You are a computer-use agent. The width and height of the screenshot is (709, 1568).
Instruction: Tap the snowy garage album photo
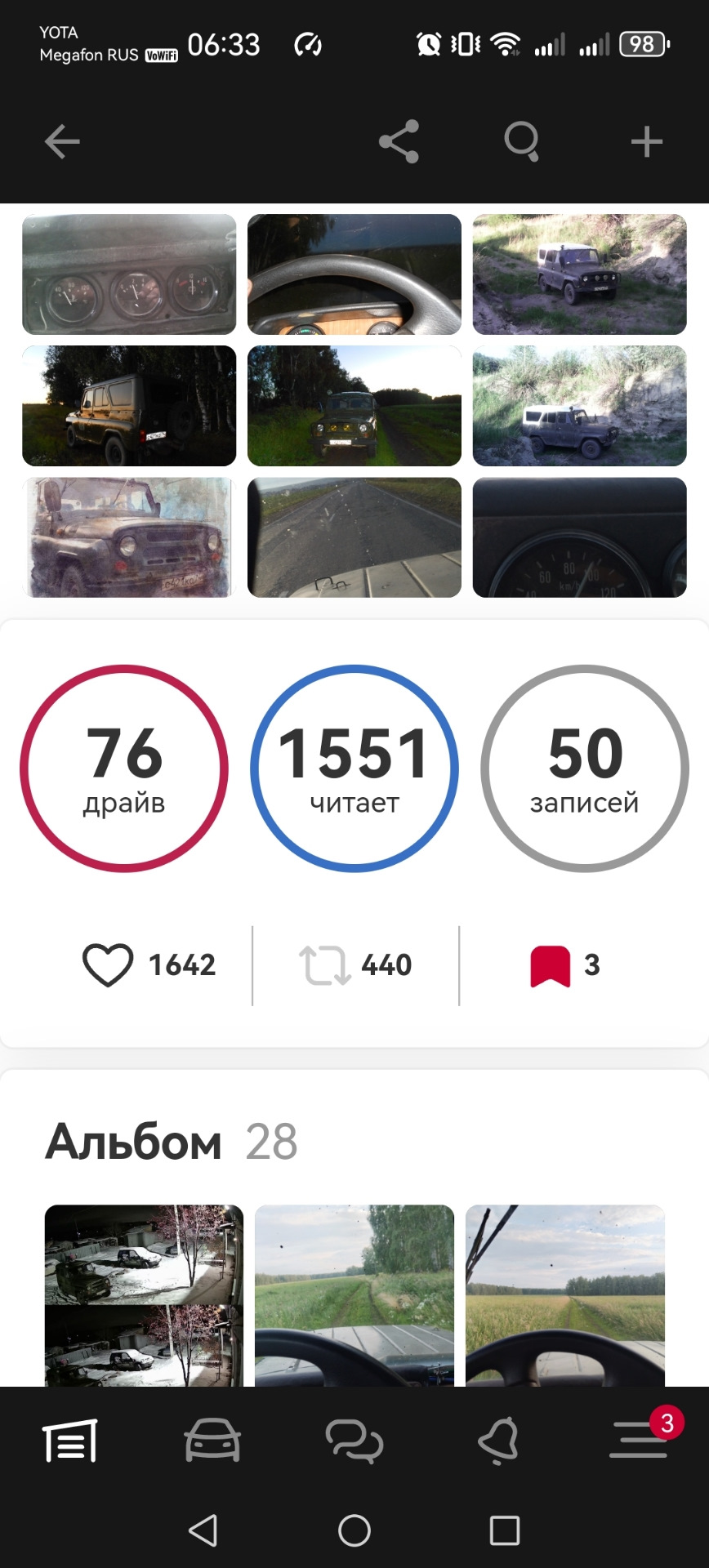pos(144,1290)
